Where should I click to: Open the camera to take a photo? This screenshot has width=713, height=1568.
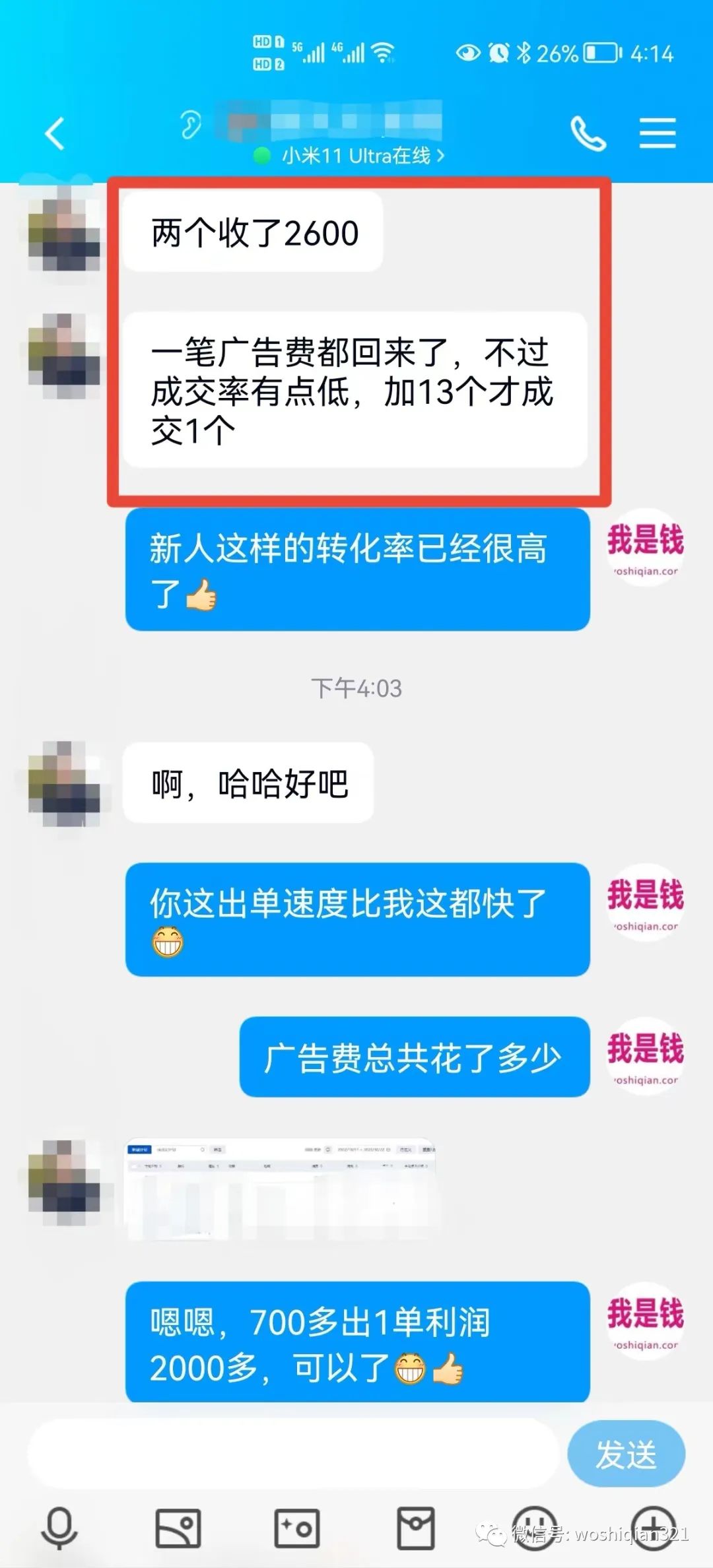point(297,1528)
